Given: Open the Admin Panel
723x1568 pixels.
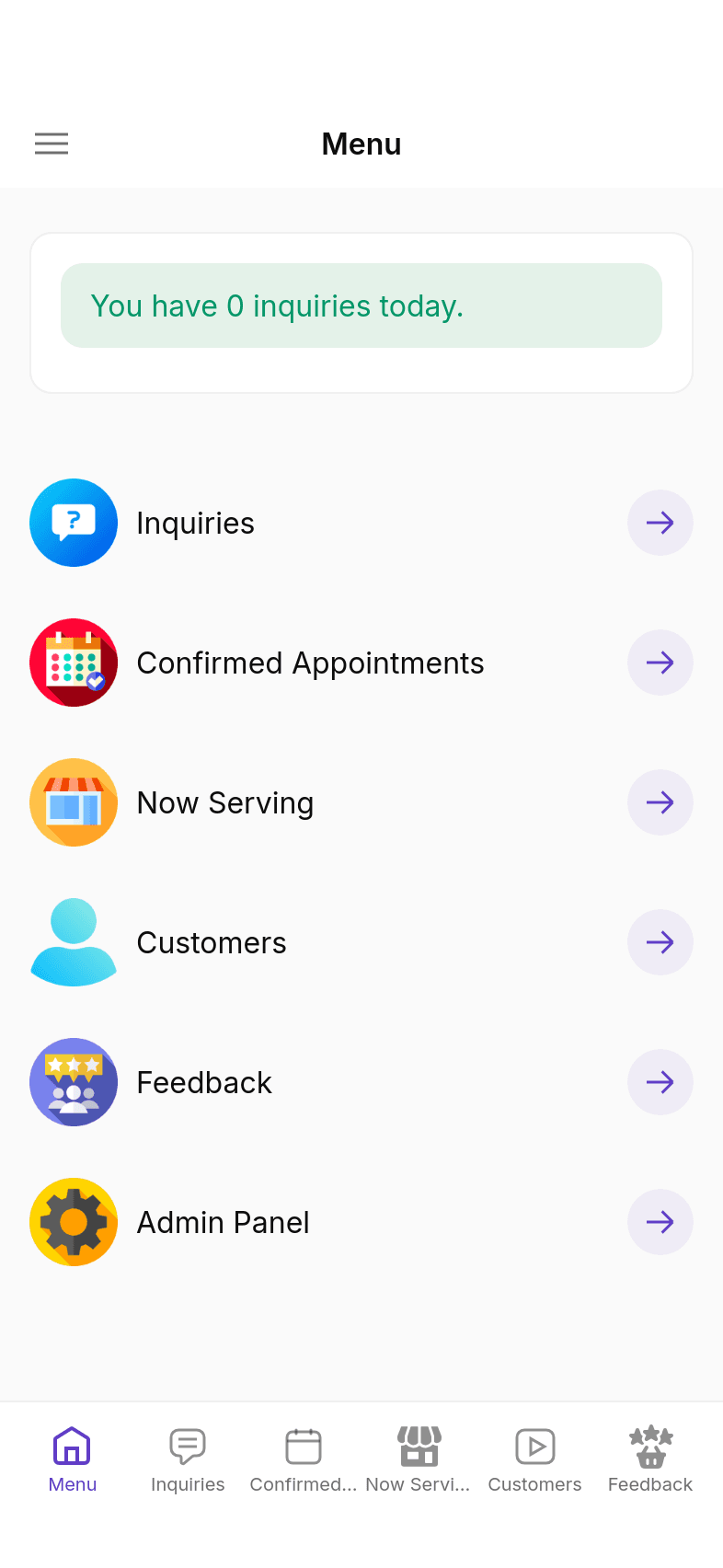Looking at the screenshot, I should (361, 1222).
